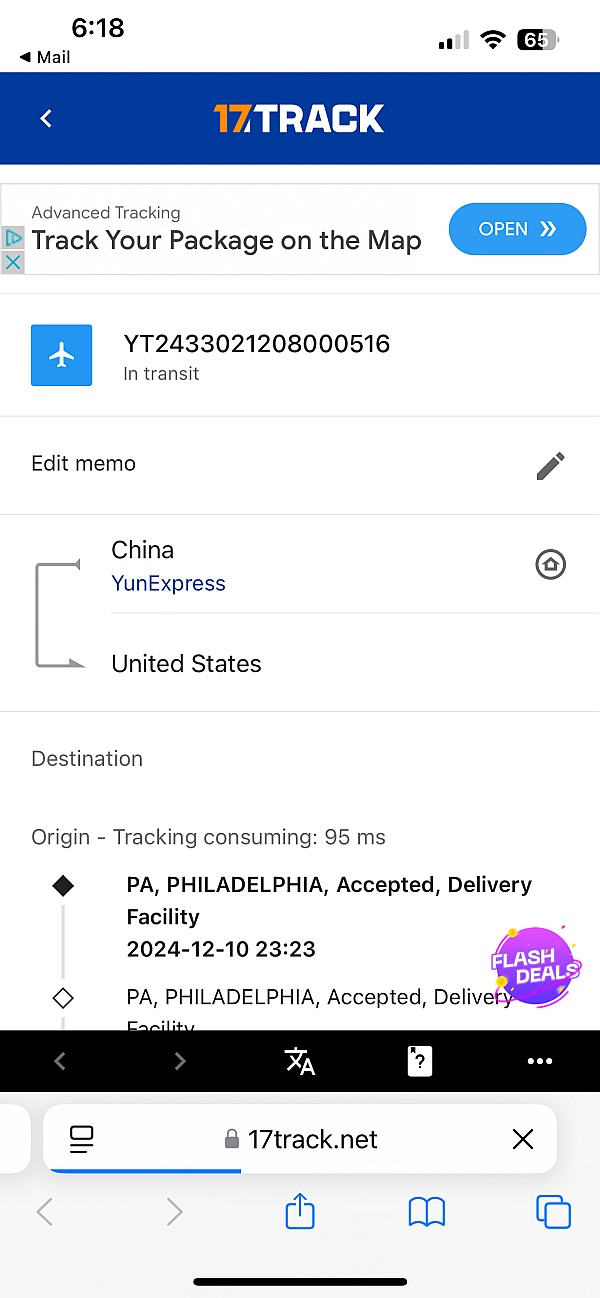The image size is (600, 1298).
Task: Open the Flash Deals badge
Action: 535,966
